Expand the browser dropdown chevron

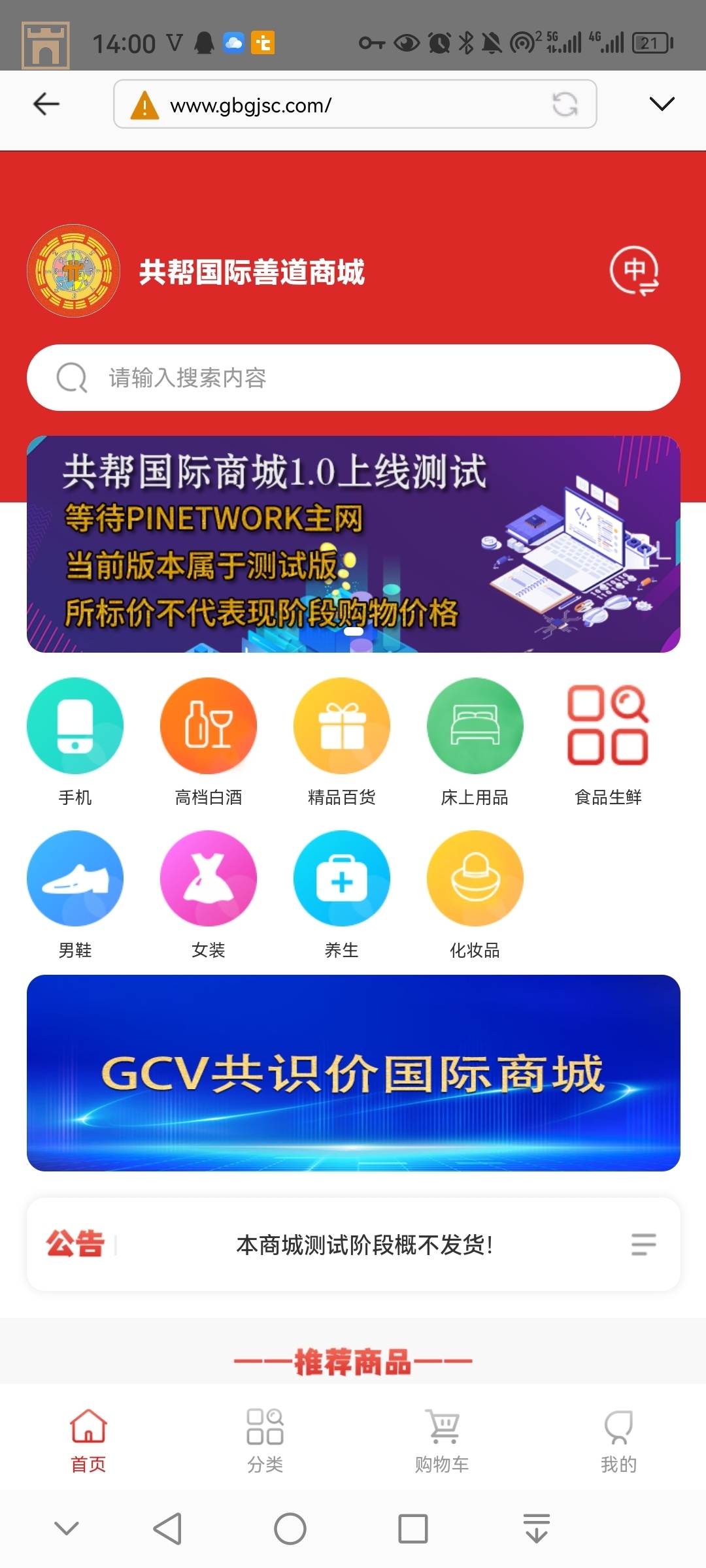(662, 104)
